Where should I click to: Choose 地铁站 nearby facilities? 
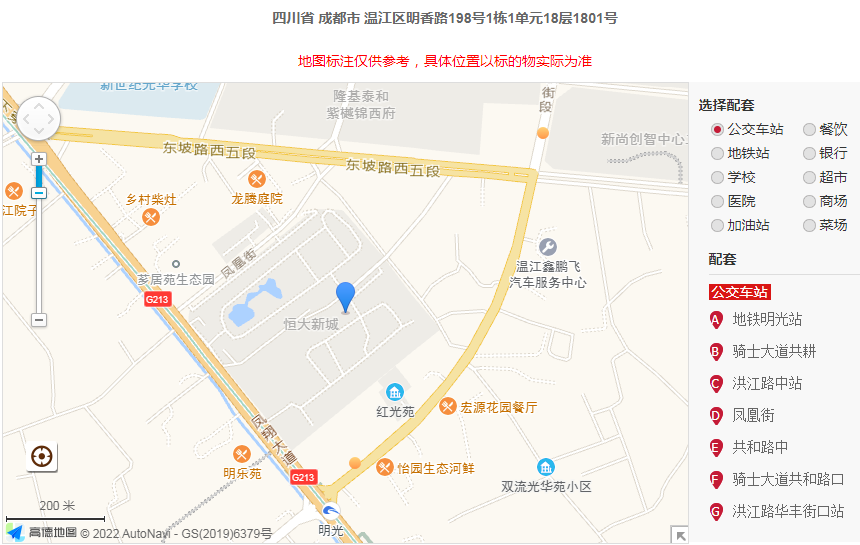tap(717, 154)
